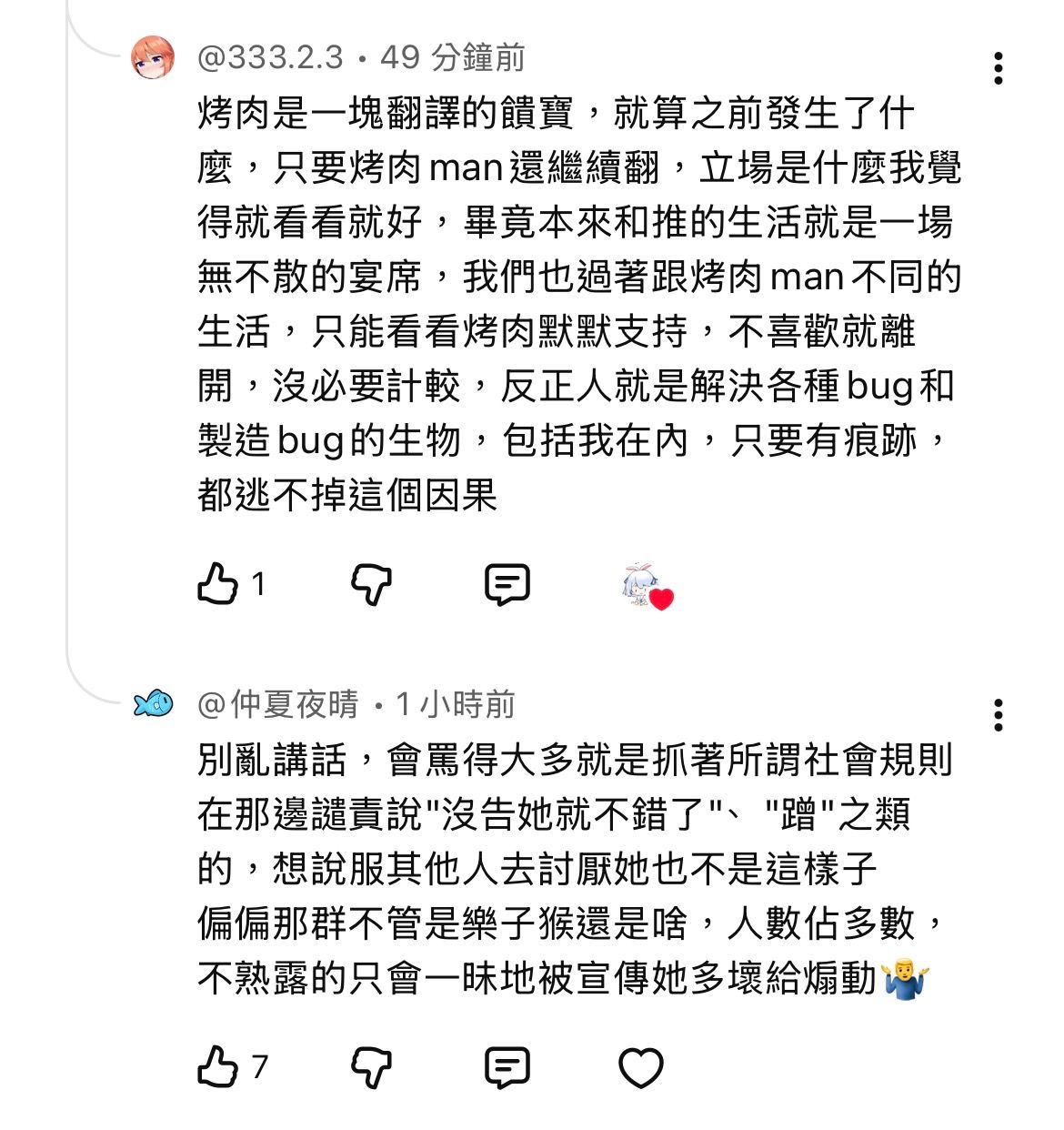Open @333.2.3's profile avatar
Viewport: 1064px width, 1130px height.
click(x=153, y=58)
